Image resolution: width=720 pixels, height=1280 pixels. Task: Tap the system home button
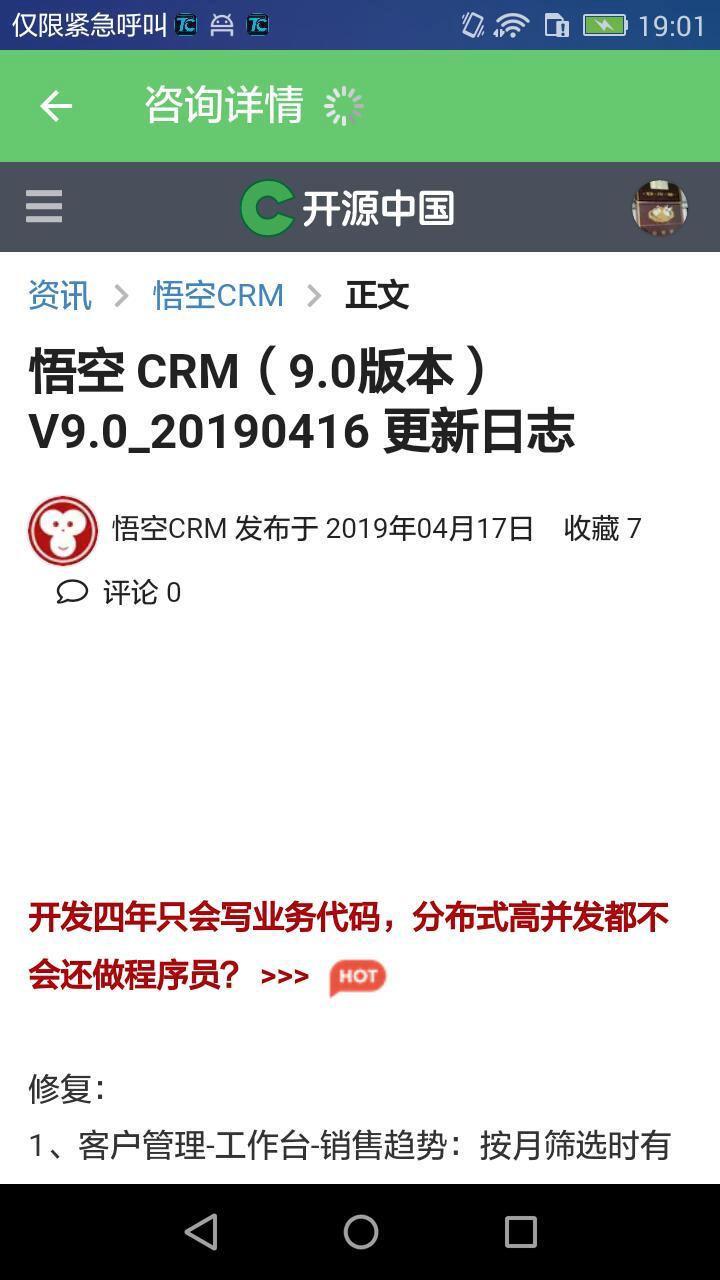[x=361, y=1232]
